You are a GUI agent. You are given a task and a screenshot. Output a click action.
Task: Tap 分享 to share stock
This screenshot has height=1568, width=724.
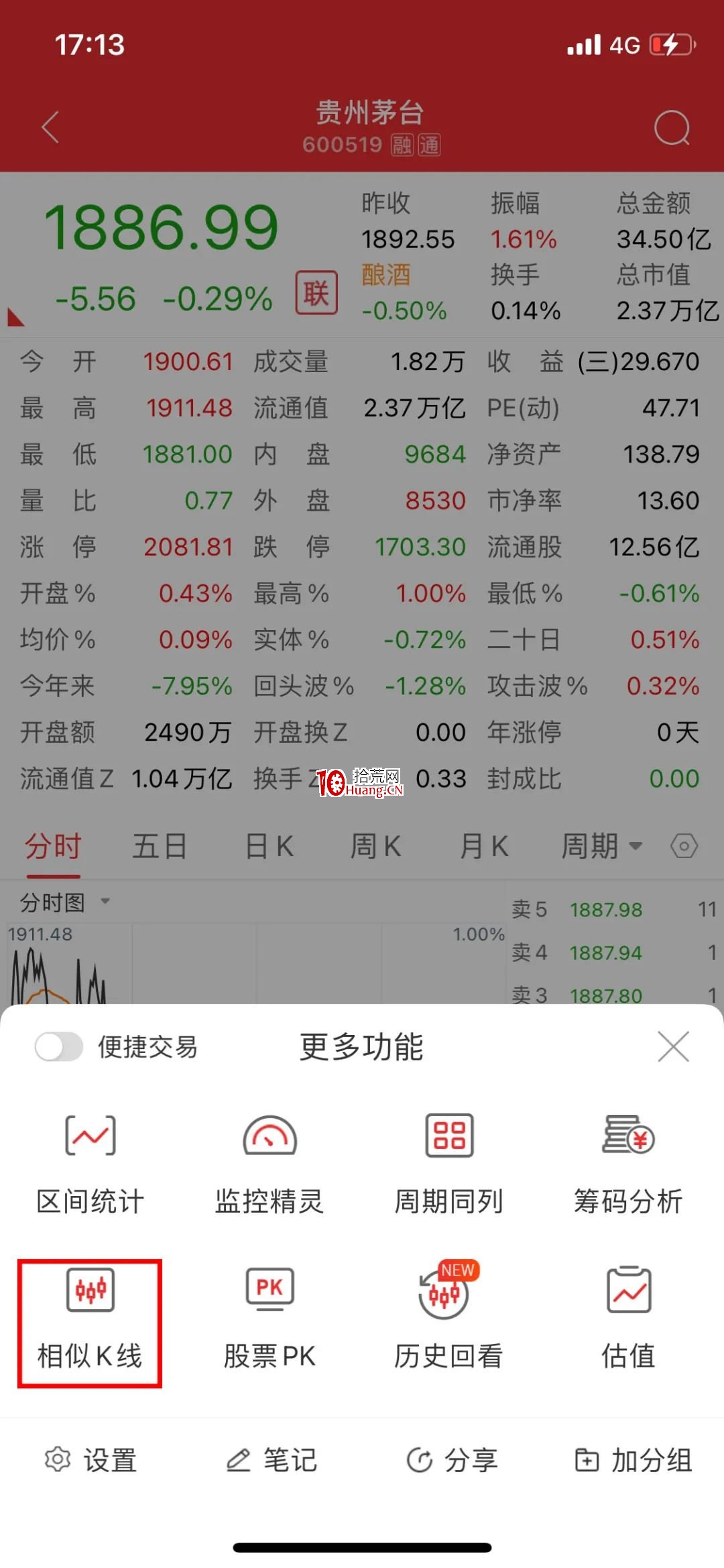coord(452,1460)
